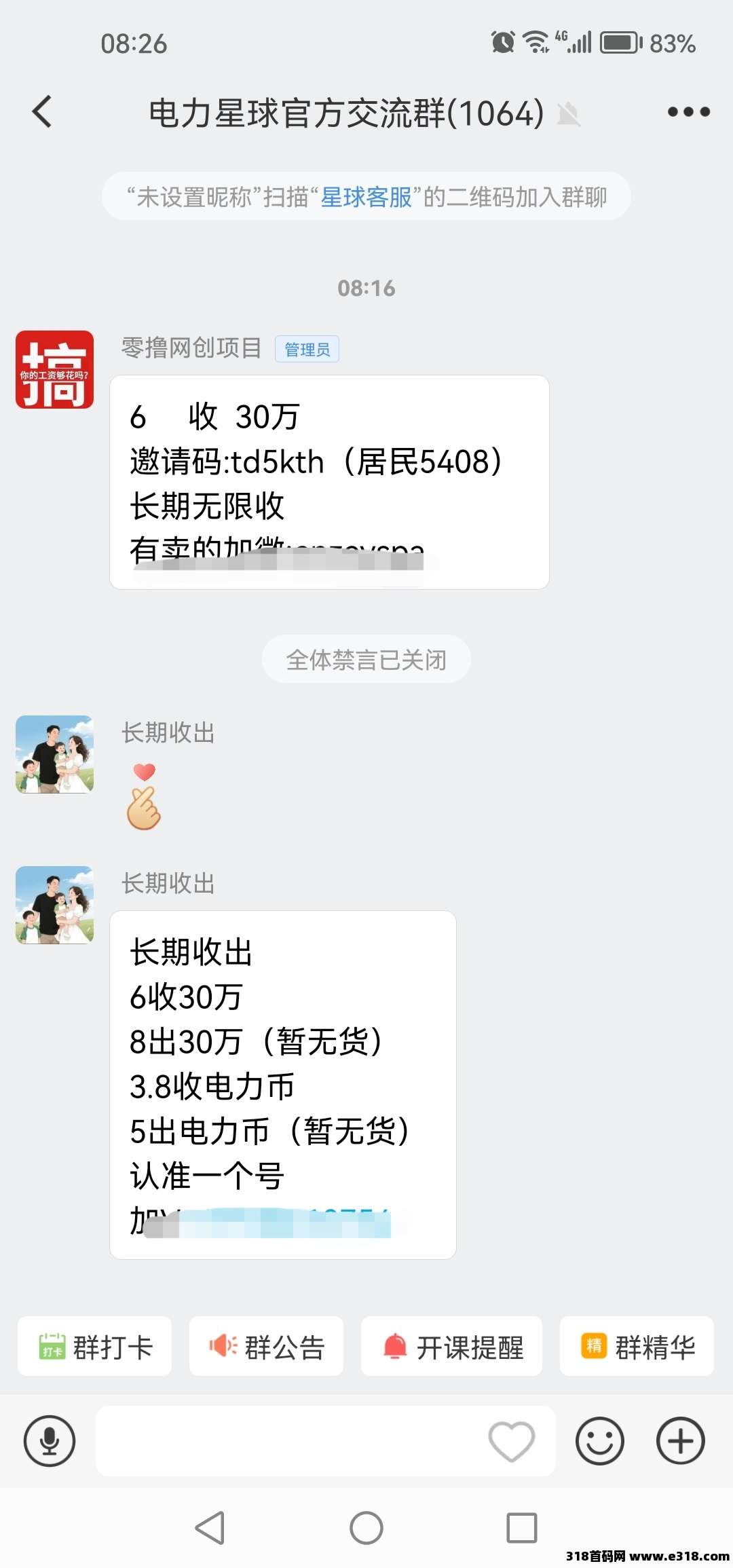
Task: Tap the system home button
Action: point(366,1528)
